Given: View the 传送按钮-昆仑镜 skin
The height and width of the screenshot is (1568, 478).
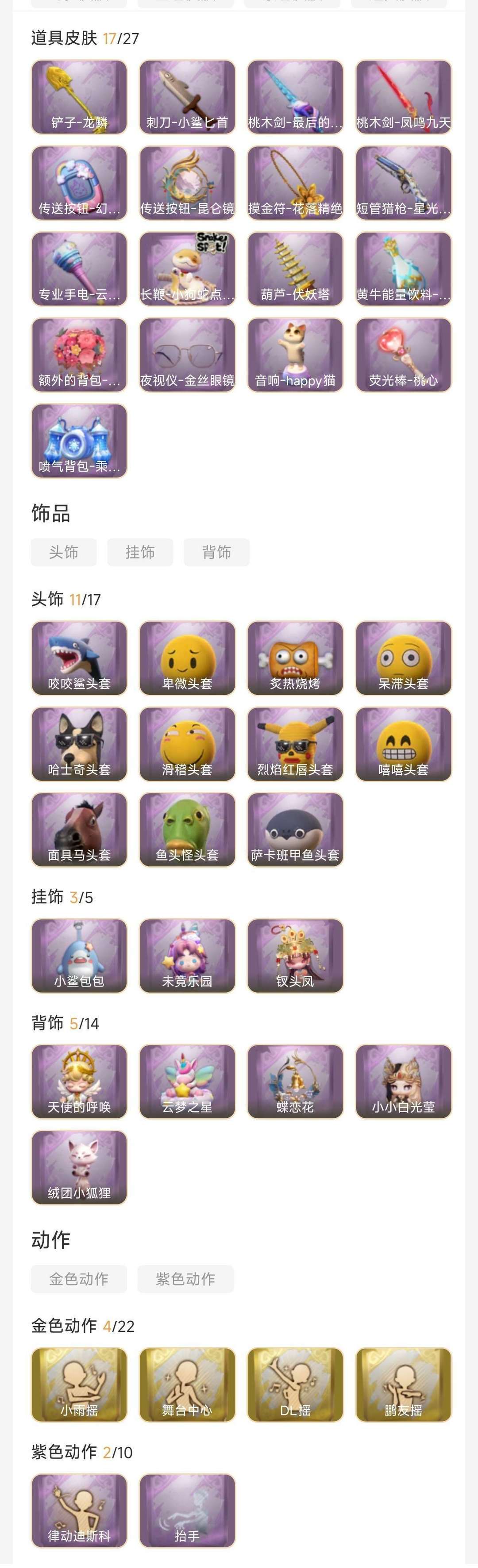Looking at the screenshot, I should point(187,183).
